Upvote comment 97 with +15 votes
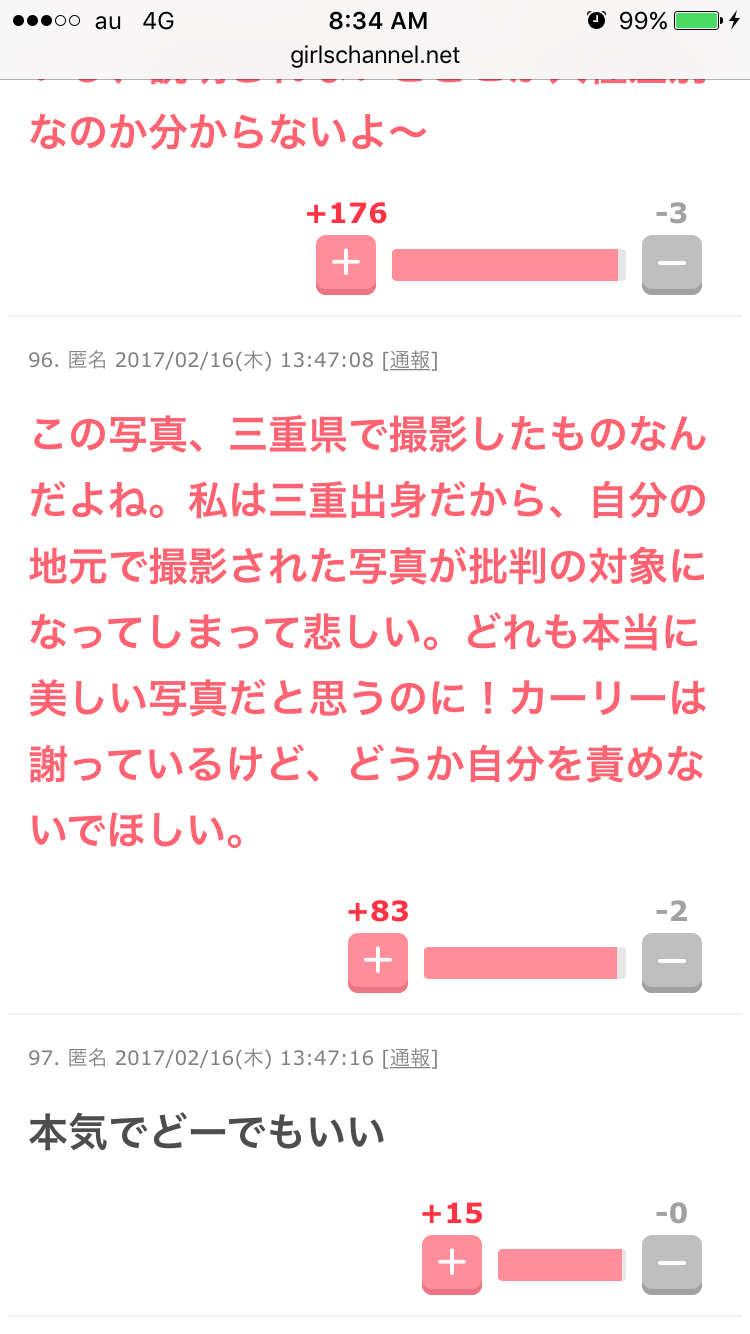The image size is (750, 1334). [x=452, y=1263]
